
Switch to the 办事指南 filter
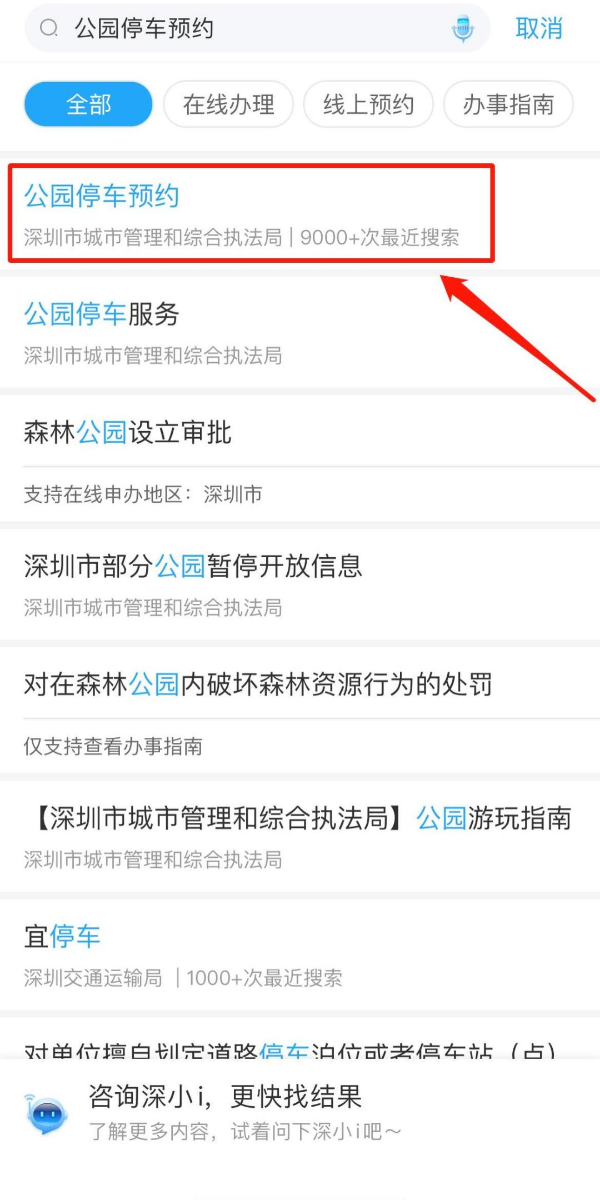[x=508, y=104]
